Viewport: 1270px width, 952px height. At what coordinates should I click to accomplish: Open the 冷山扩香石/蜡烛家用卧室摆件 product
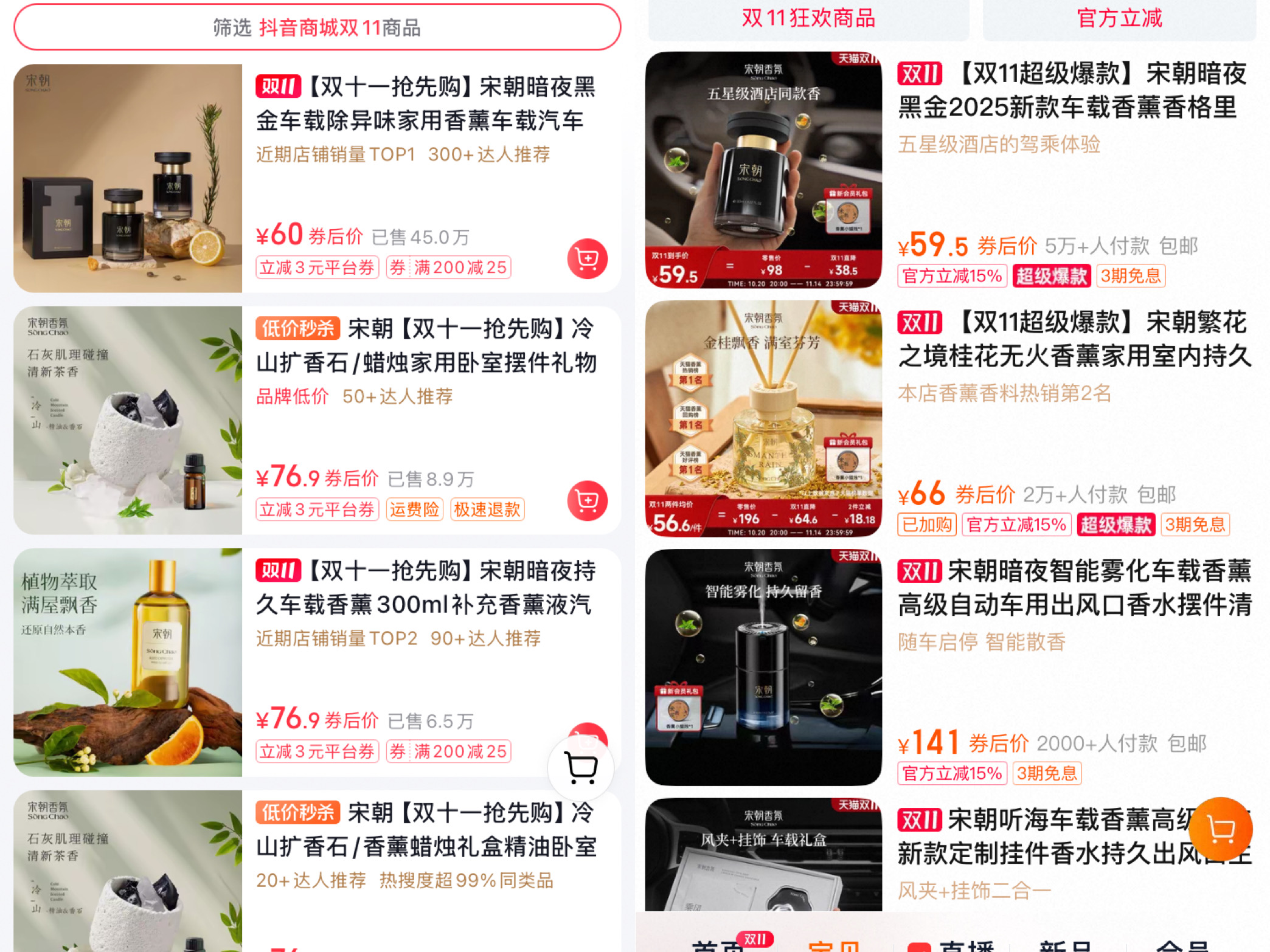(x=426, y=346)
